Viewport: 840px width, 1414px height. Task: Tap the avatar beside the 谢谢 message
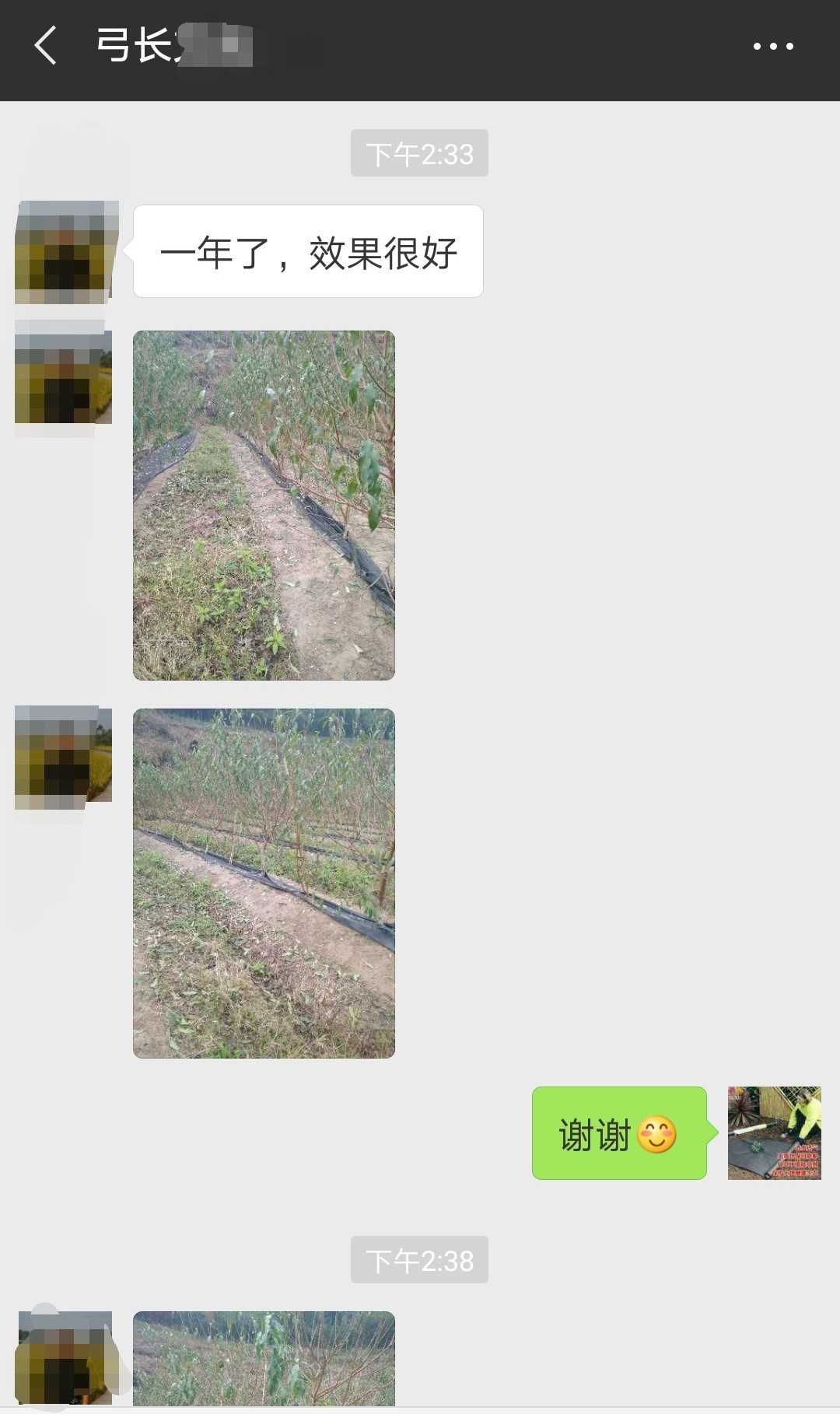[x=774, y=1133]
